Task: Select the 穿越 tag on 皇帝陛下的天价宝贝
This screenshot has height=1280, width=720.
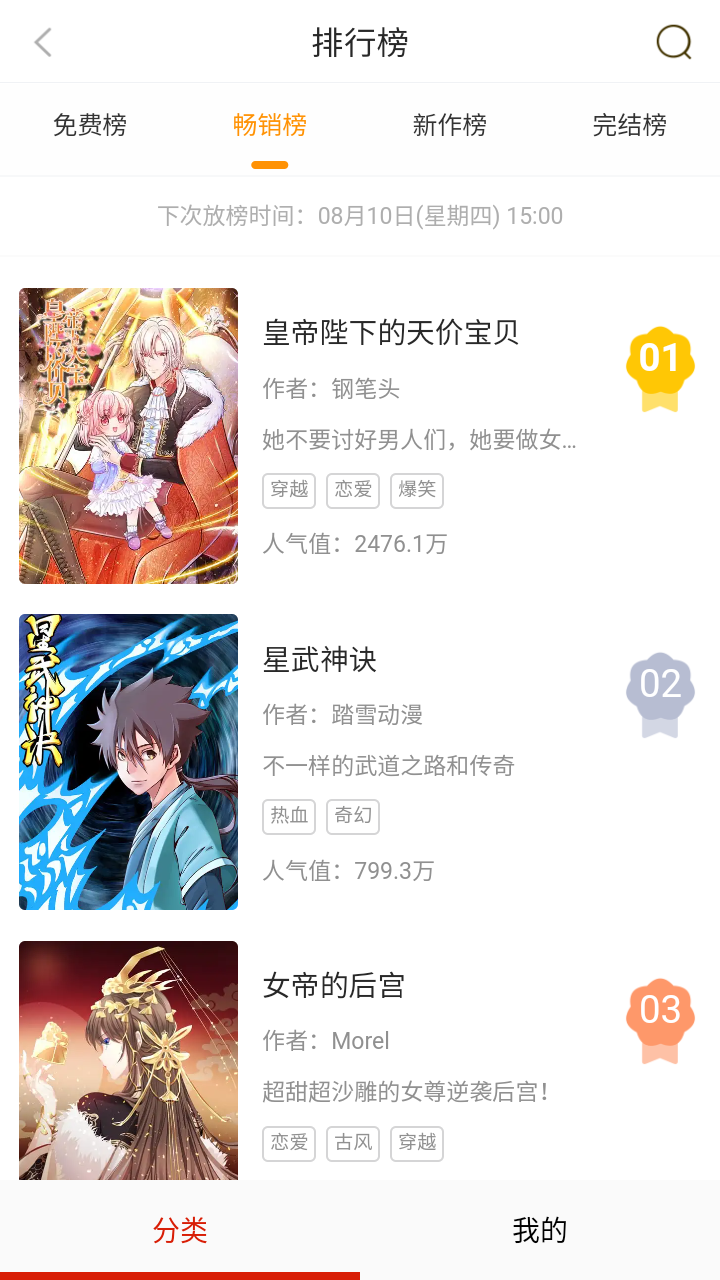Action: coord(289,490)
